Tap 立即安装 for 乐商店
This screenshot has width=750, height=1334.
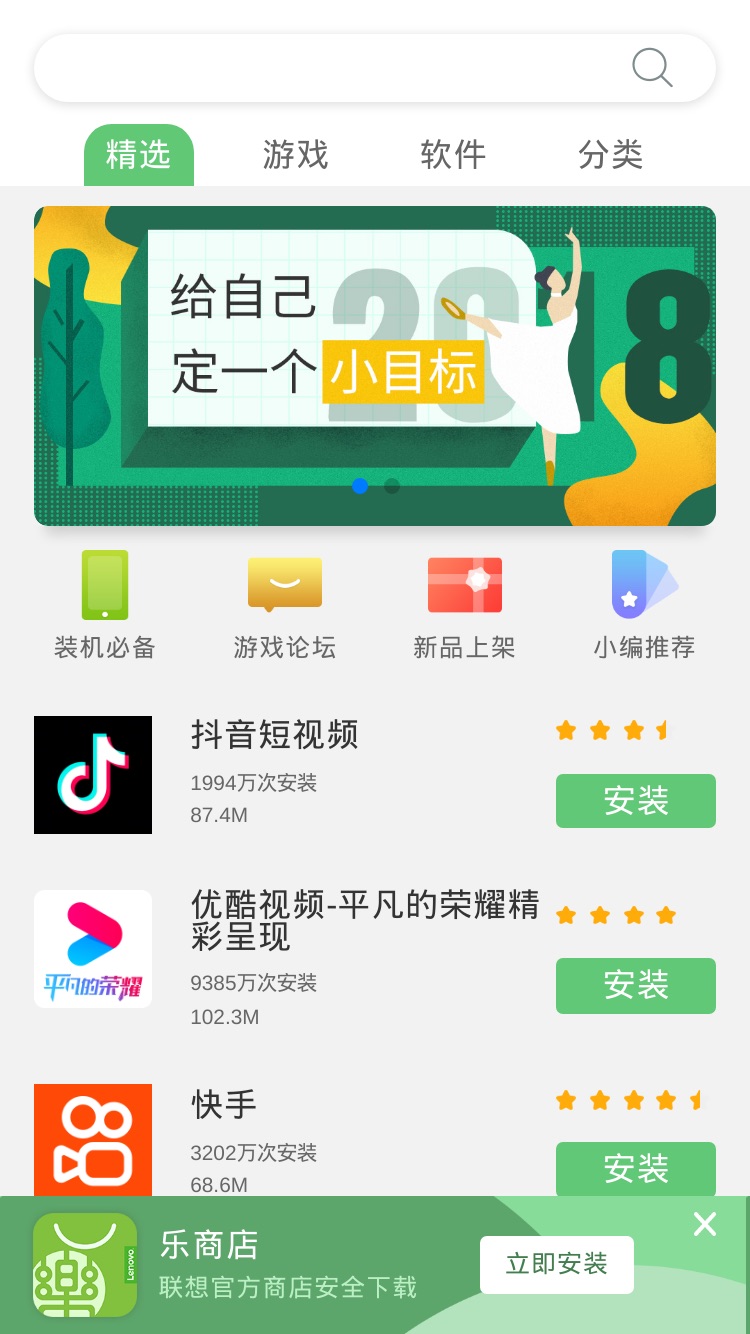557,1265
